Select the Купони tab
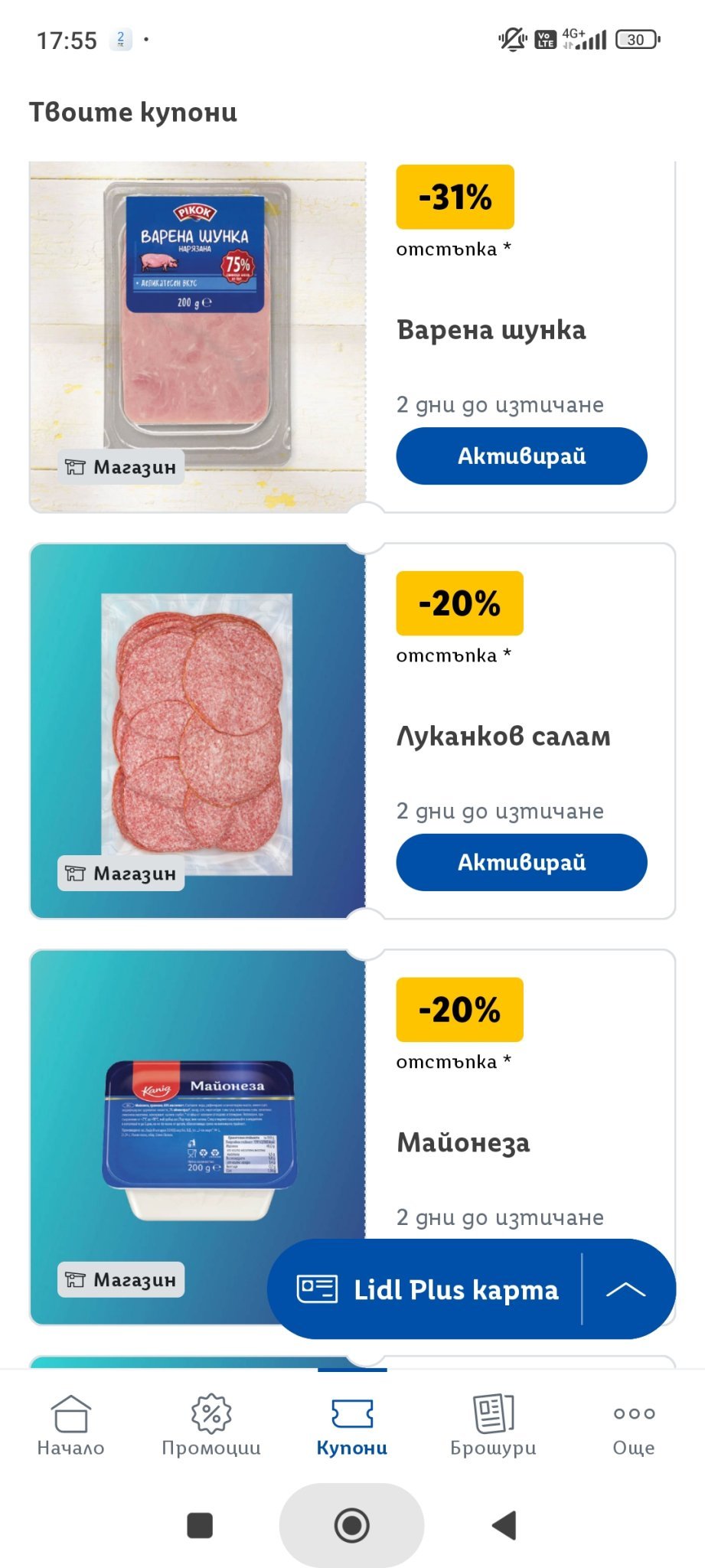This screenshot has width=705, height=1568. [x=352, y=1425]
